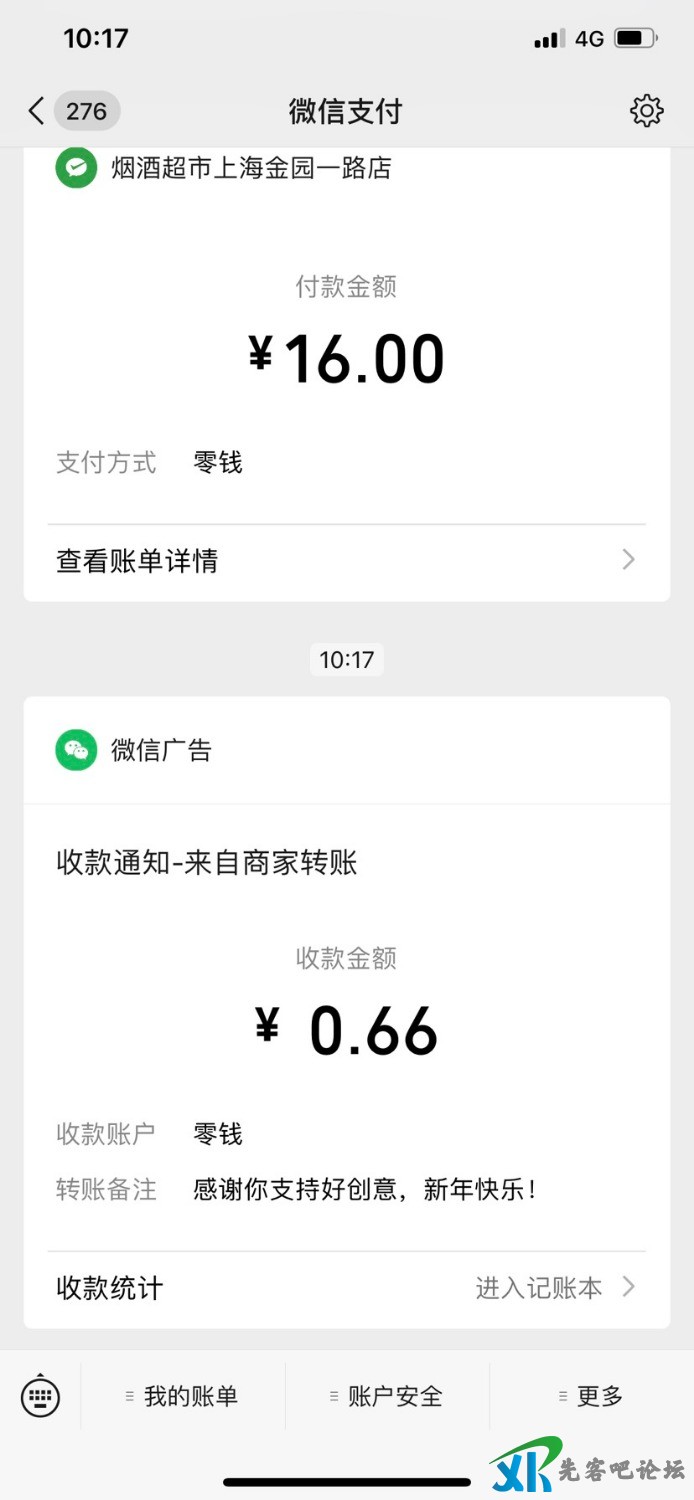Open 查看账单详情 for the ¥16.00 payment

[x=346, y=561]
